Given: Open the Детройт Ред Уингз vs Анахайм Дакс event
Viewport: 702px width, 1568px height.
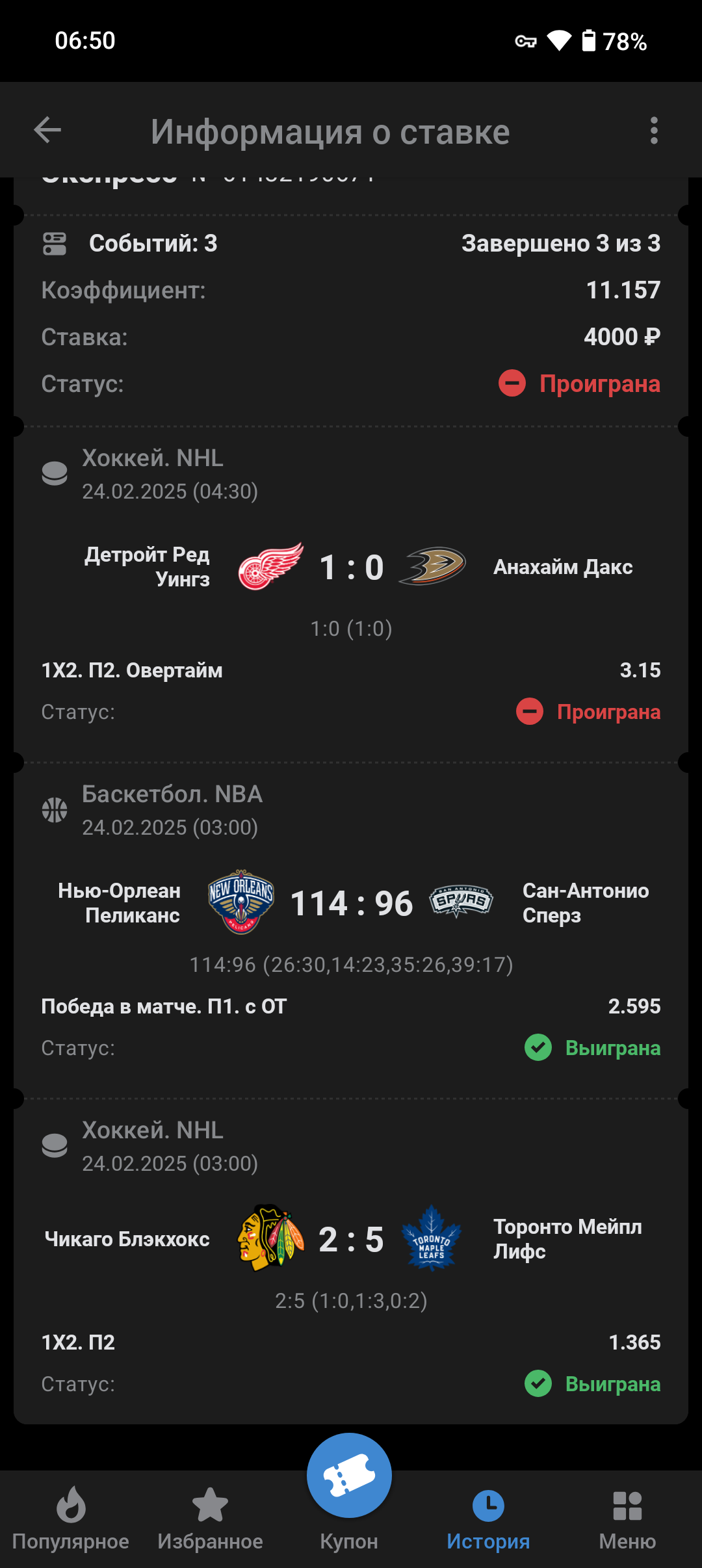Looking at the screenshot, I should point(351,566).
